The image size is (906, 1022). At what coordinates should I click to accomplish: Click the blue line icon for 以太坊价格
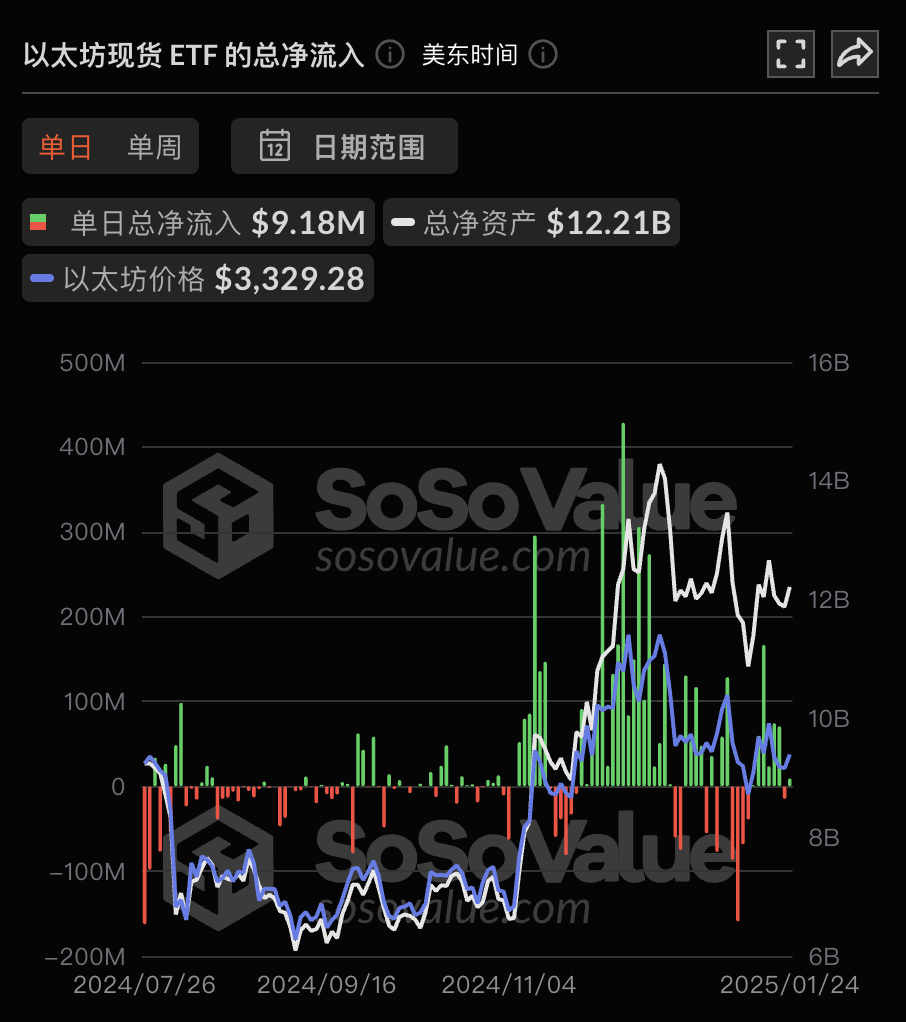(41, 278)
